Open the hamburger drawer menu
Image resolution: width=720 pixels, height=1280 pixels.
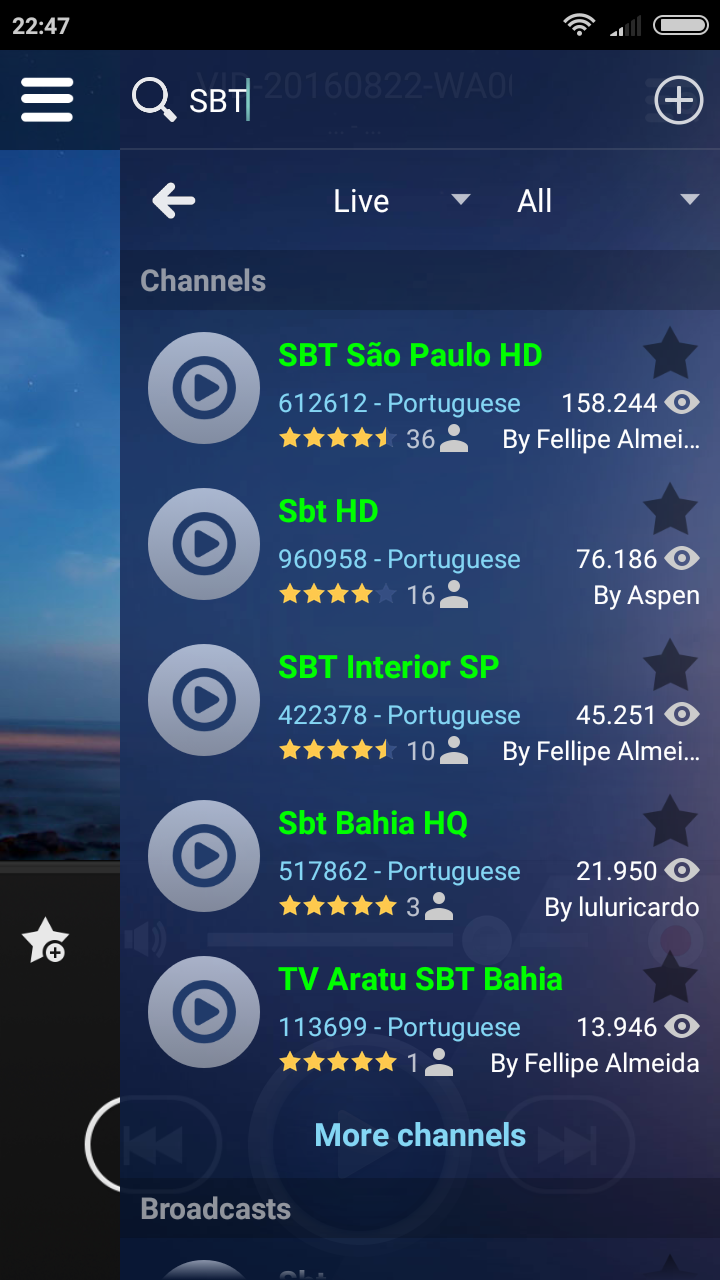pyautogui.click(x=47, y=100)
